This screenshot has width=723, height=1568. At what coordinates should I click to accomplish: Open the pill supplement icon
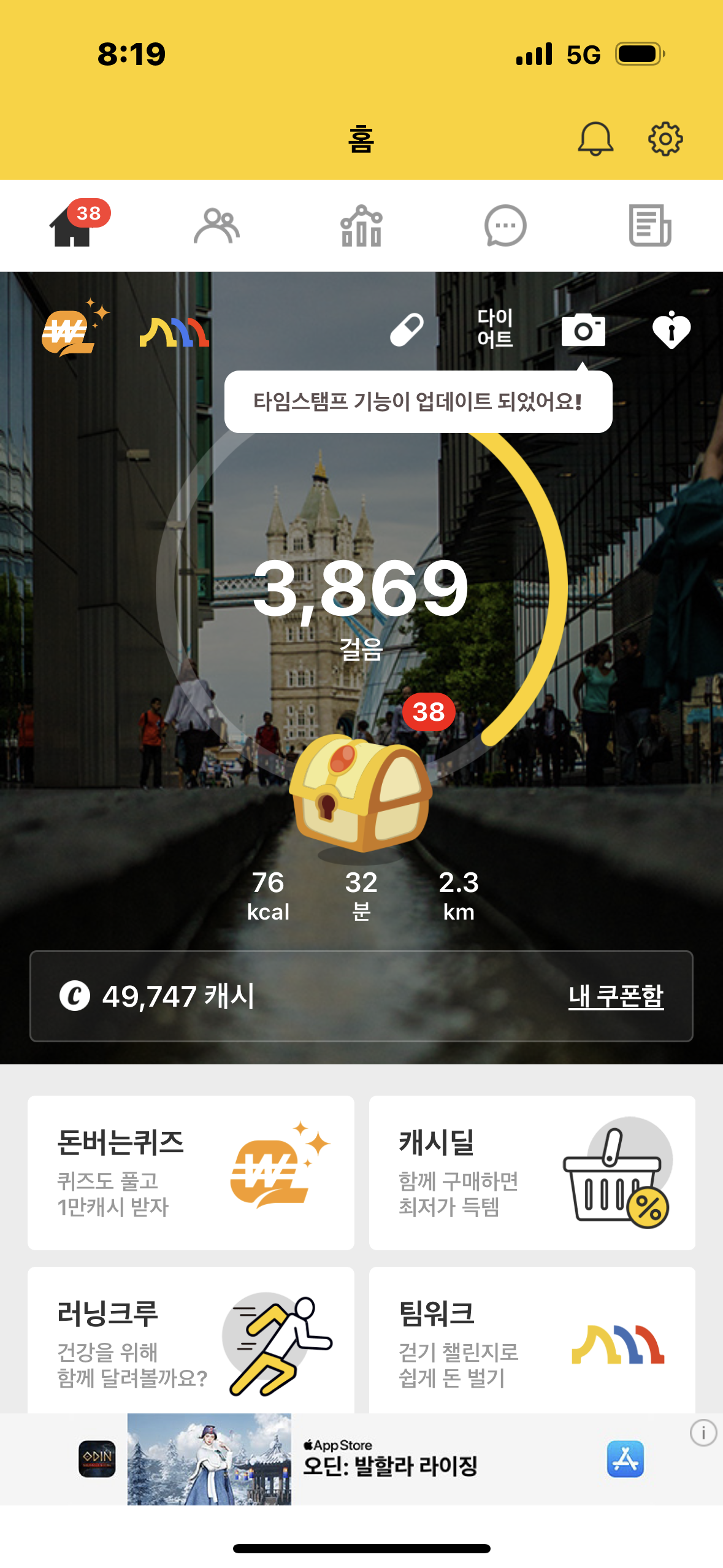click(407, 329)
